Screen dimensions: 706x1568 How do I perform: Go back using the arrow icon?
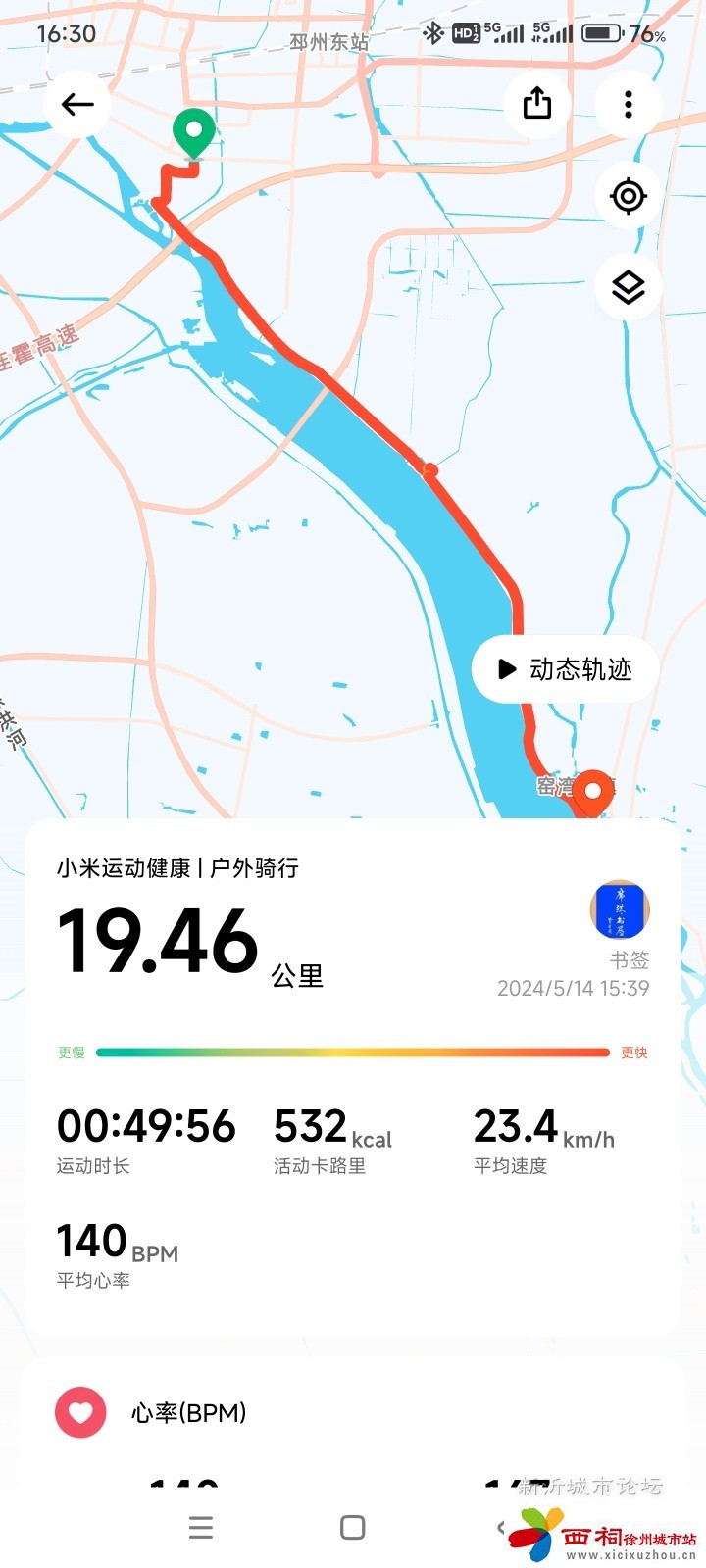pyautogui.click(x=77, y=104)
